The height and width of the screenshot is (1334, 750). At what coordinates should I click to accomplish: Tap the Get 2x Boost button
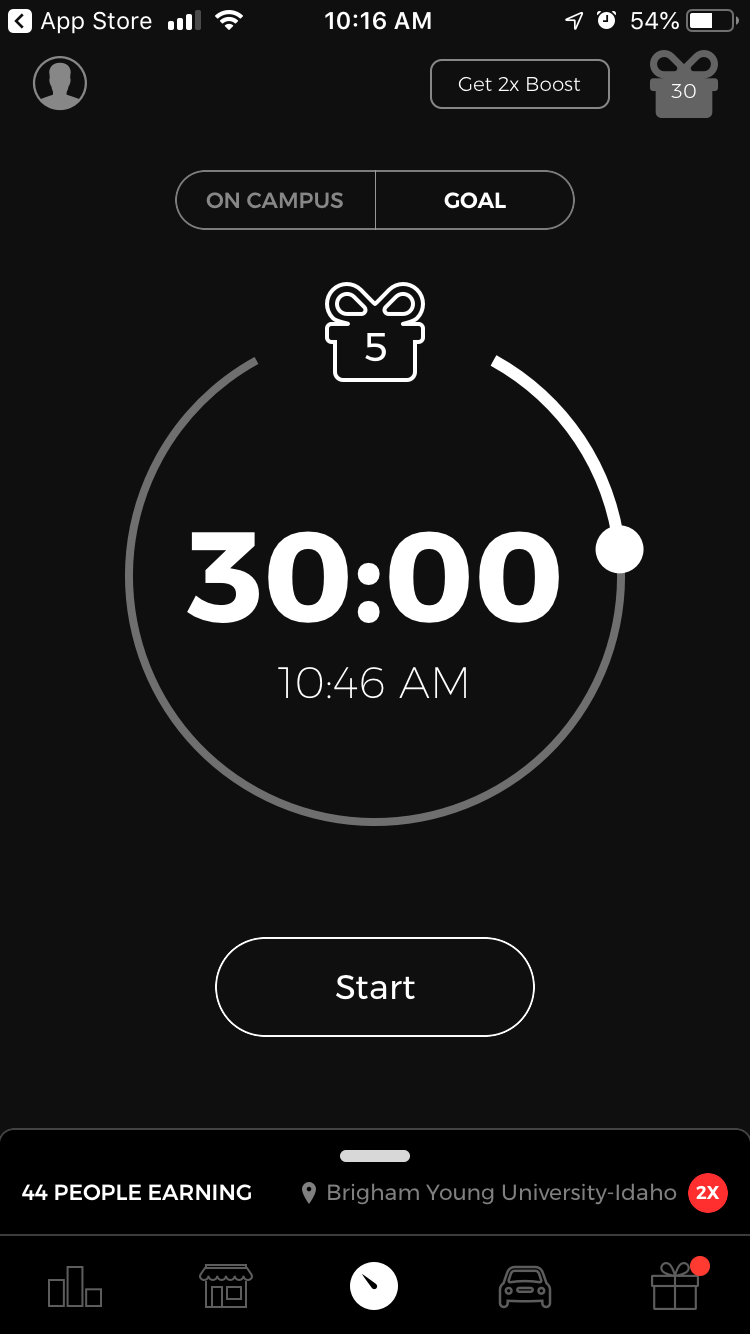[519, 84]
